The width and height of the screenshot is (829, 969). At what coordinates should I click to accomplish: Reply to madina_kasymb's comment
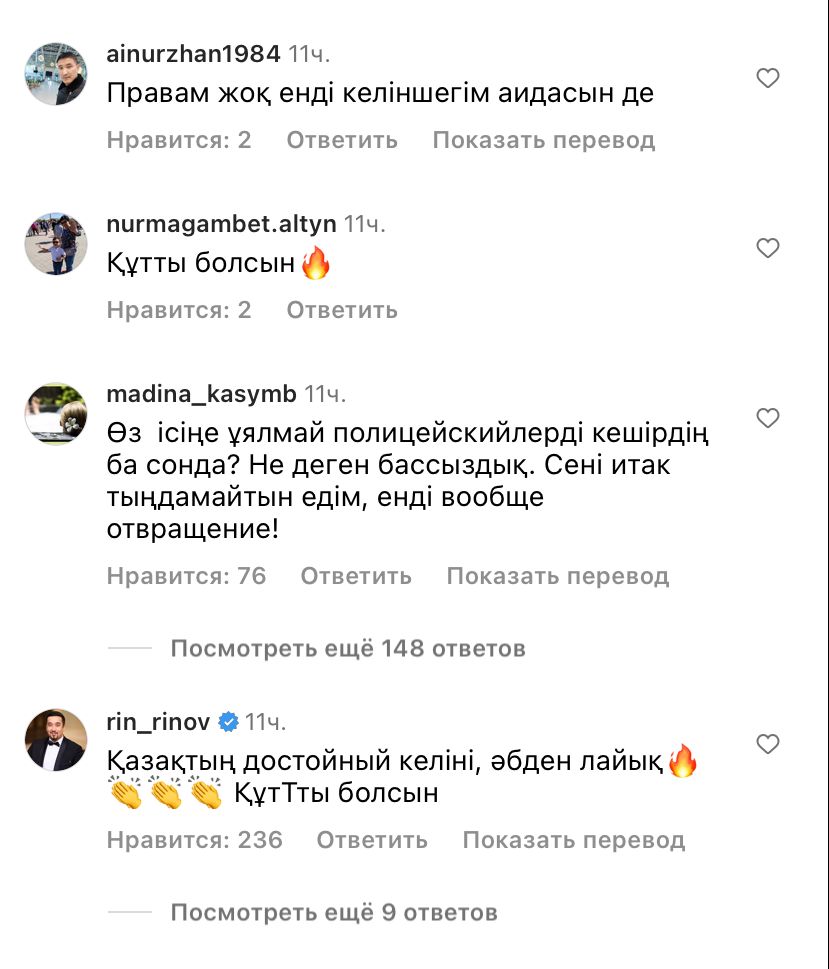point(356,576)
